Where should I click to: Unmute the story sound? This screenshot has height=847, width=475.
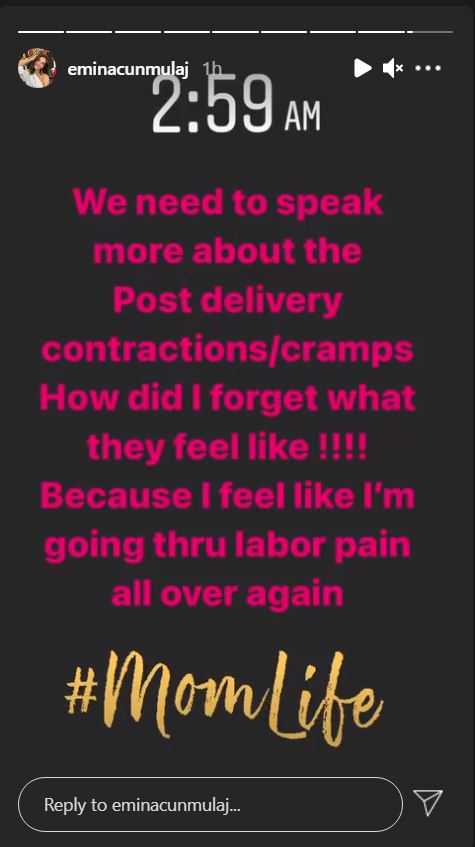coord(393,68)
